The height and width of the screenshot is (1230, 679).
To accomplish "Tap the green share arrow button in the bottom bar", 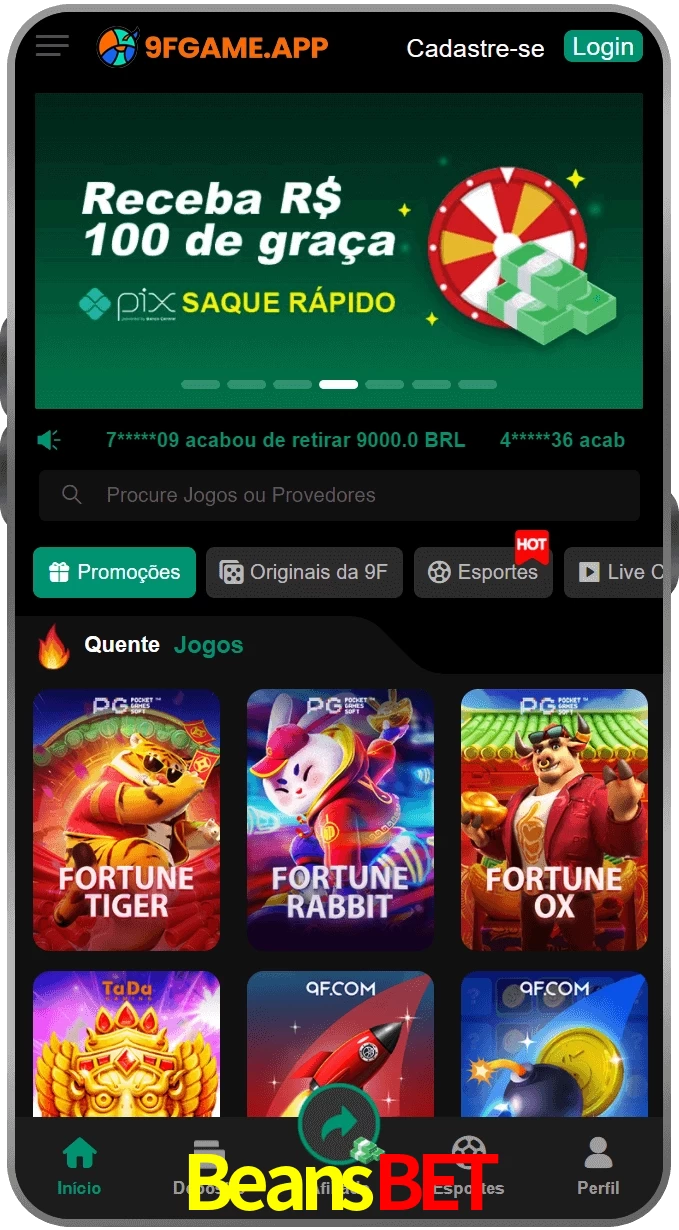I will (x=339, y=1124).
